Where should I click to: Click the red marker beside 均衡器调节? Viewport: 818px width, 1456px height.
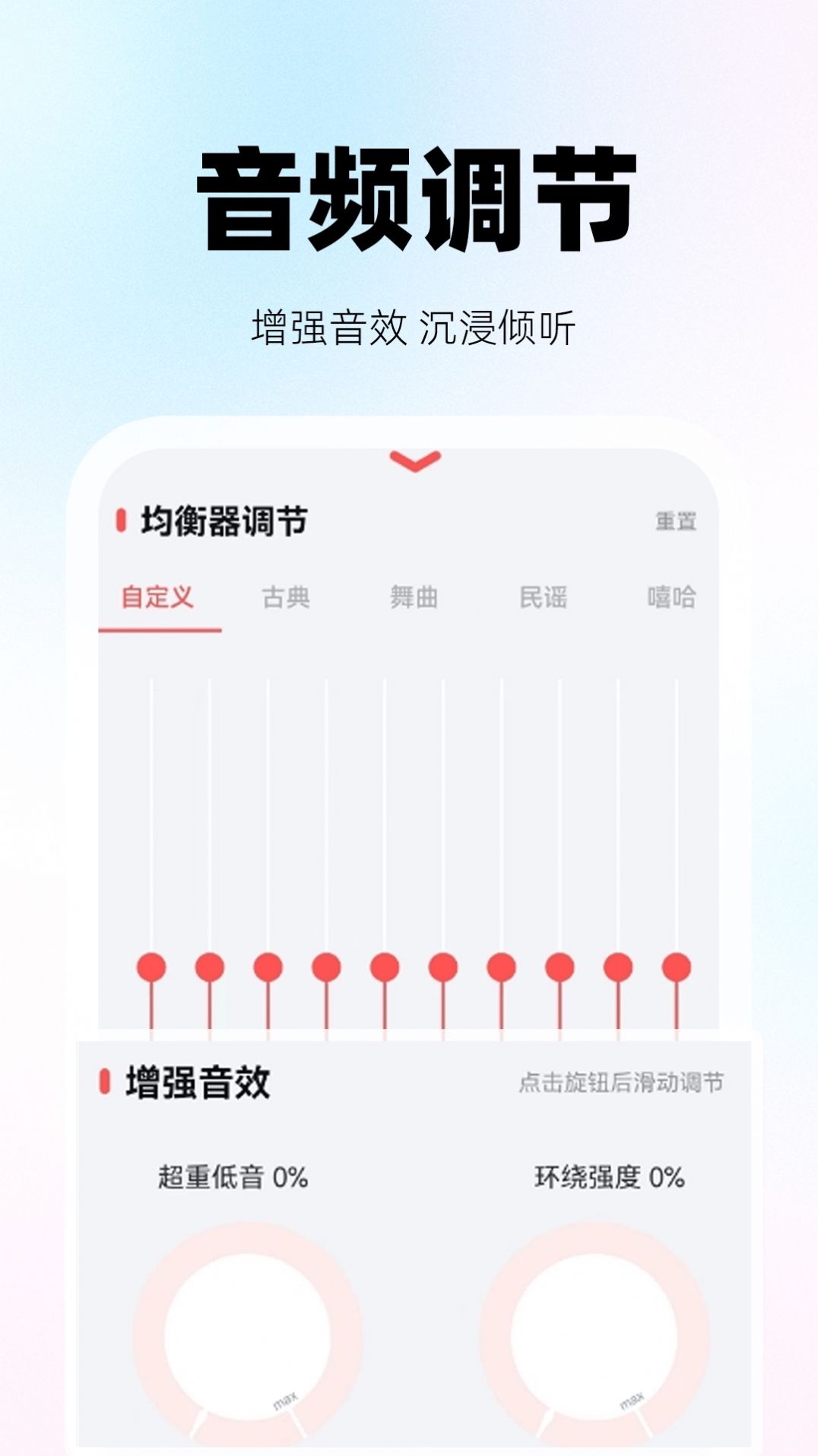coord(122,519)
